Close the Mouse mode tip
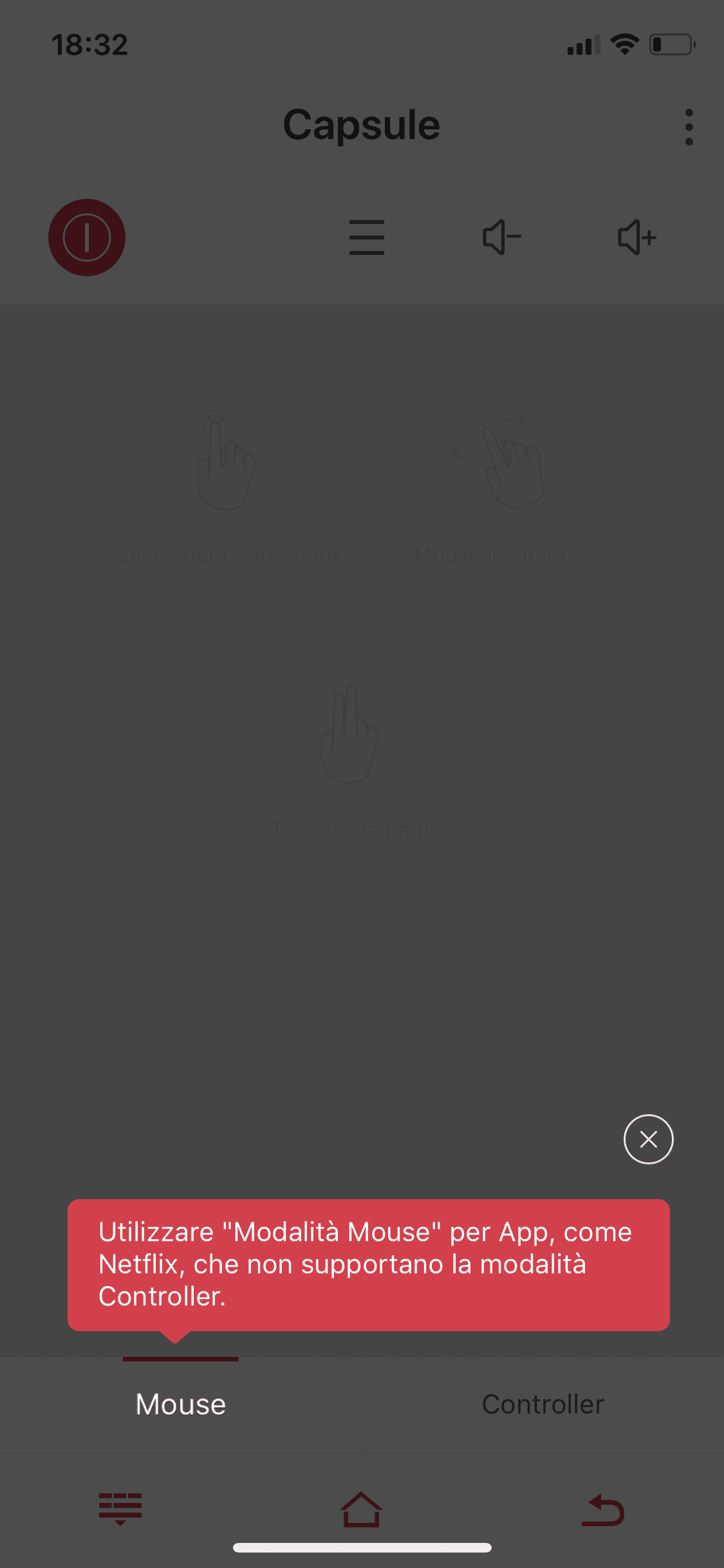 pyautogui.click(x=648, y=1139)
